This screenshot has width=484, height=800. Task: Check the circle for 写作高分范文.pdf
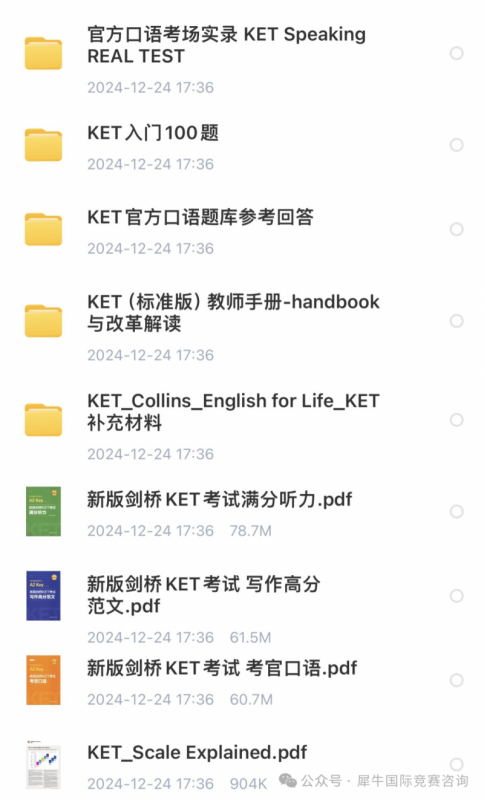coord(456,596)
